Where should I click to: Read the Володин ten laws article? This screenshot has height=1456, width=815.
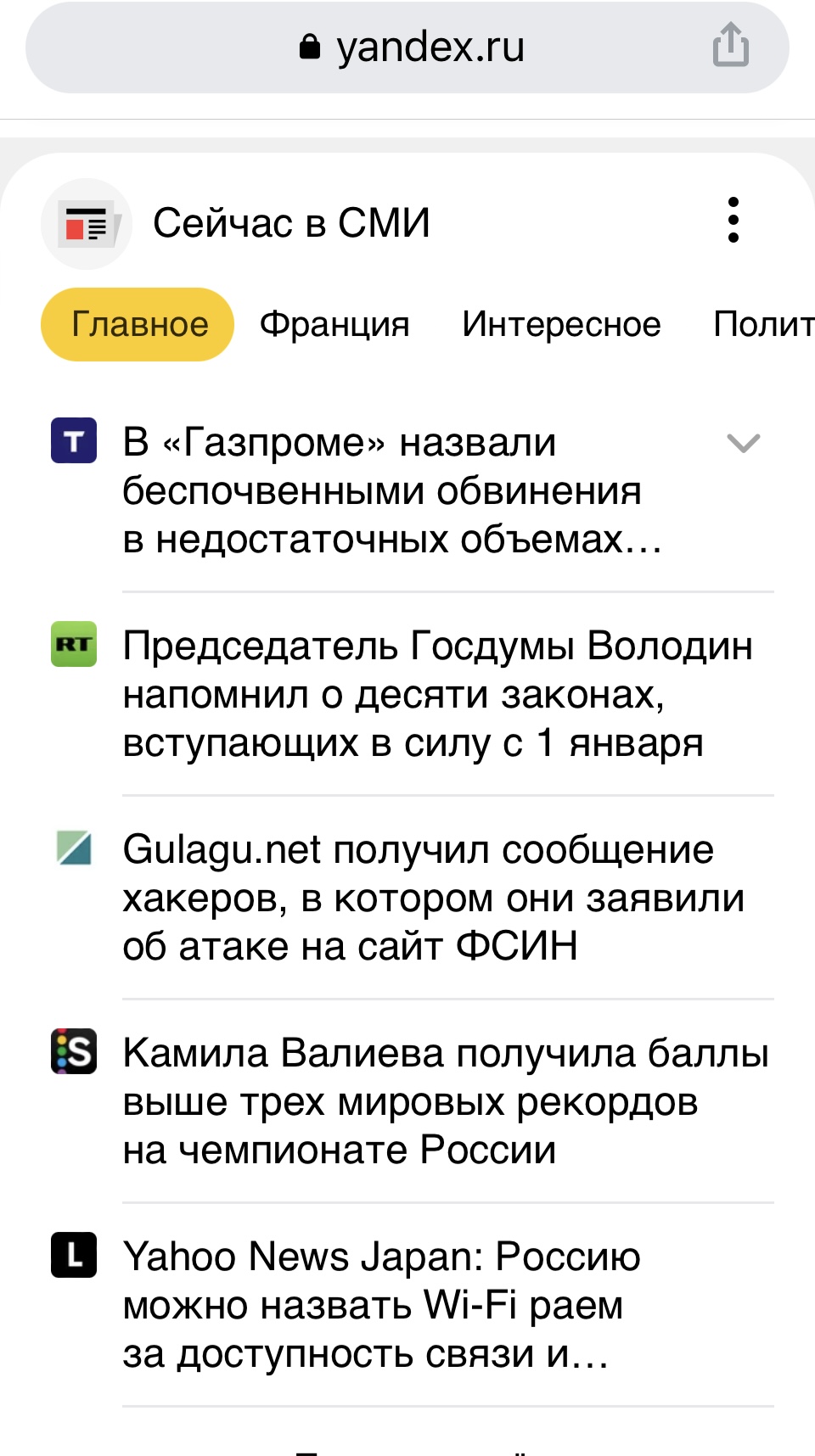pyautogui.click(x=437, y=694)
